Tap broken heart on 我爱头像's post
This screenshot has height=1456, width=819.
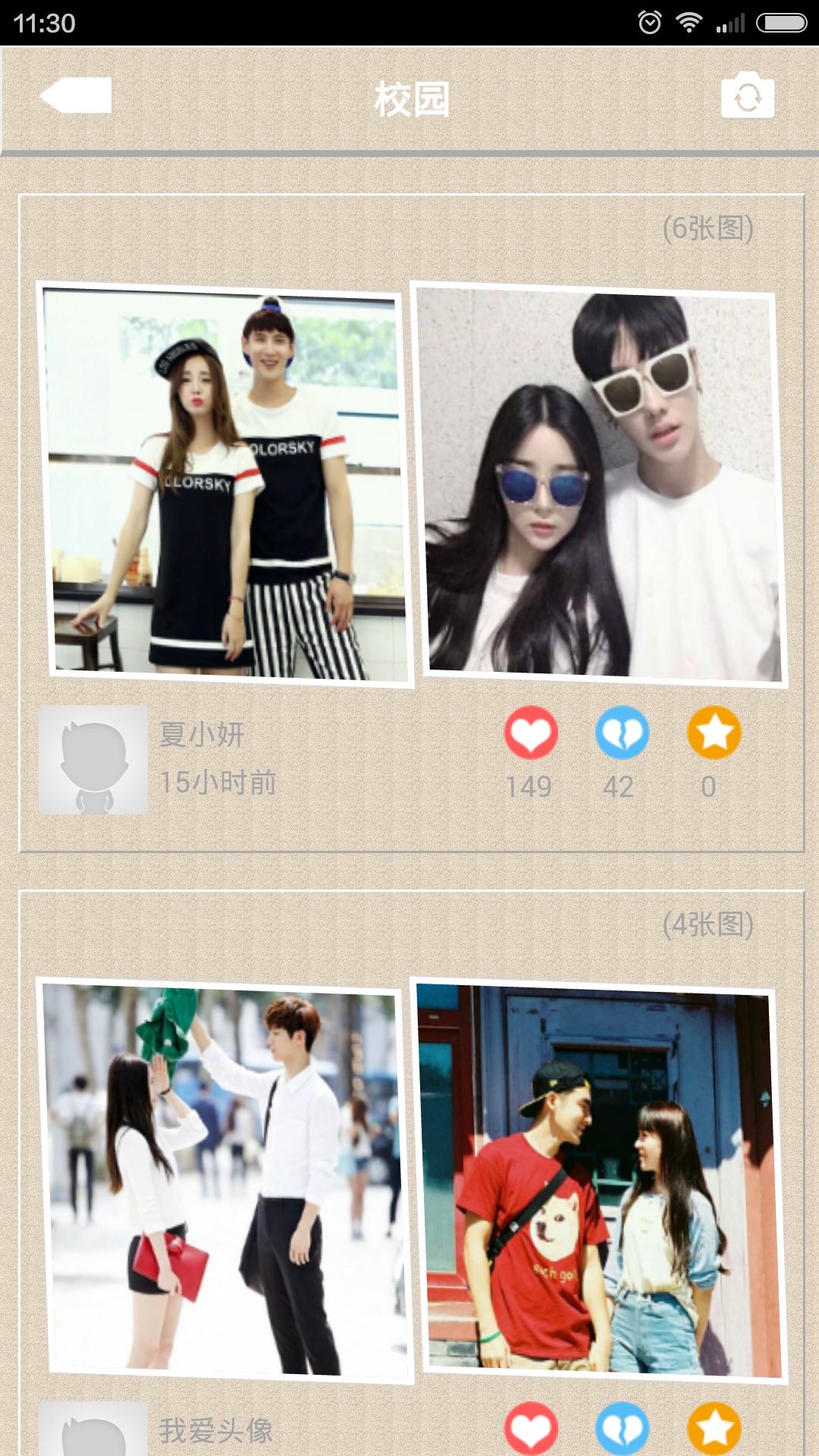pos(622,1429)
